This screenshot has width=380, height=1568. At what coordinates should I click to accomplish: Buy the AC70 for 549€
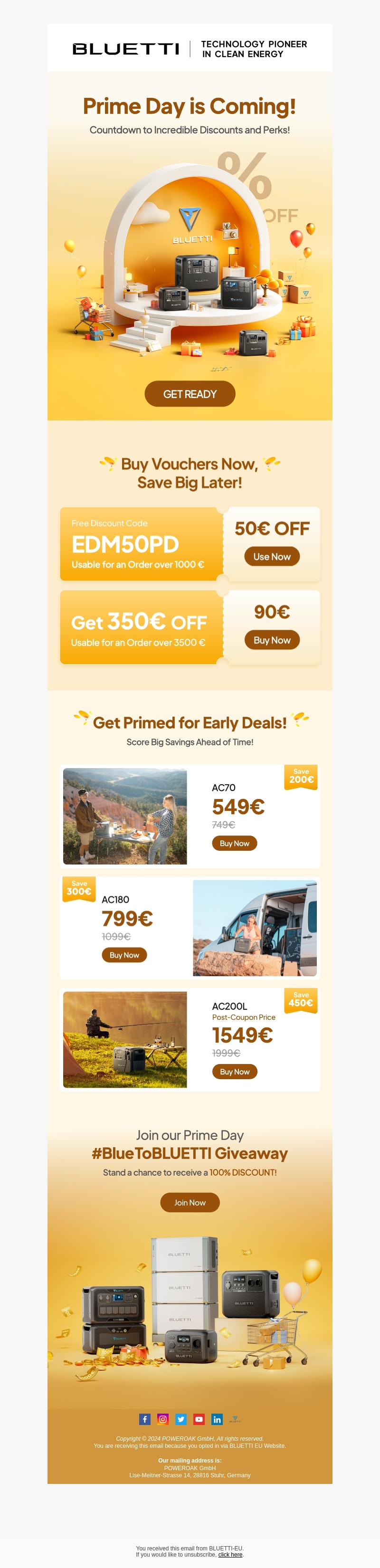pos(235,843)
